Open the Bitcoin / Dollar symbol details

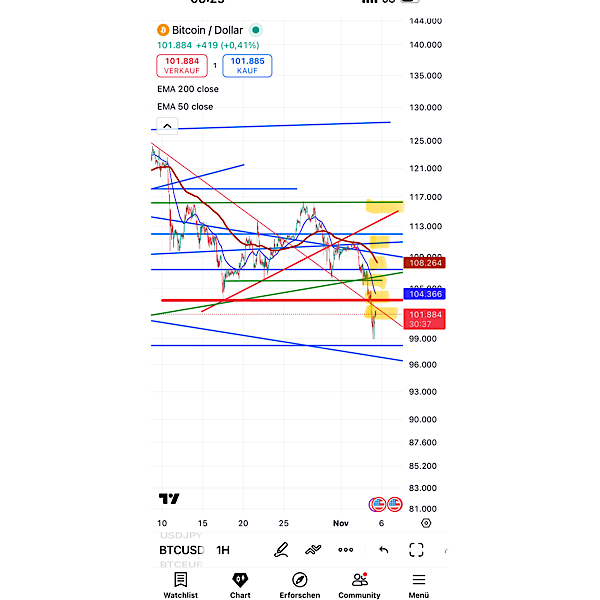click(208, 31)
